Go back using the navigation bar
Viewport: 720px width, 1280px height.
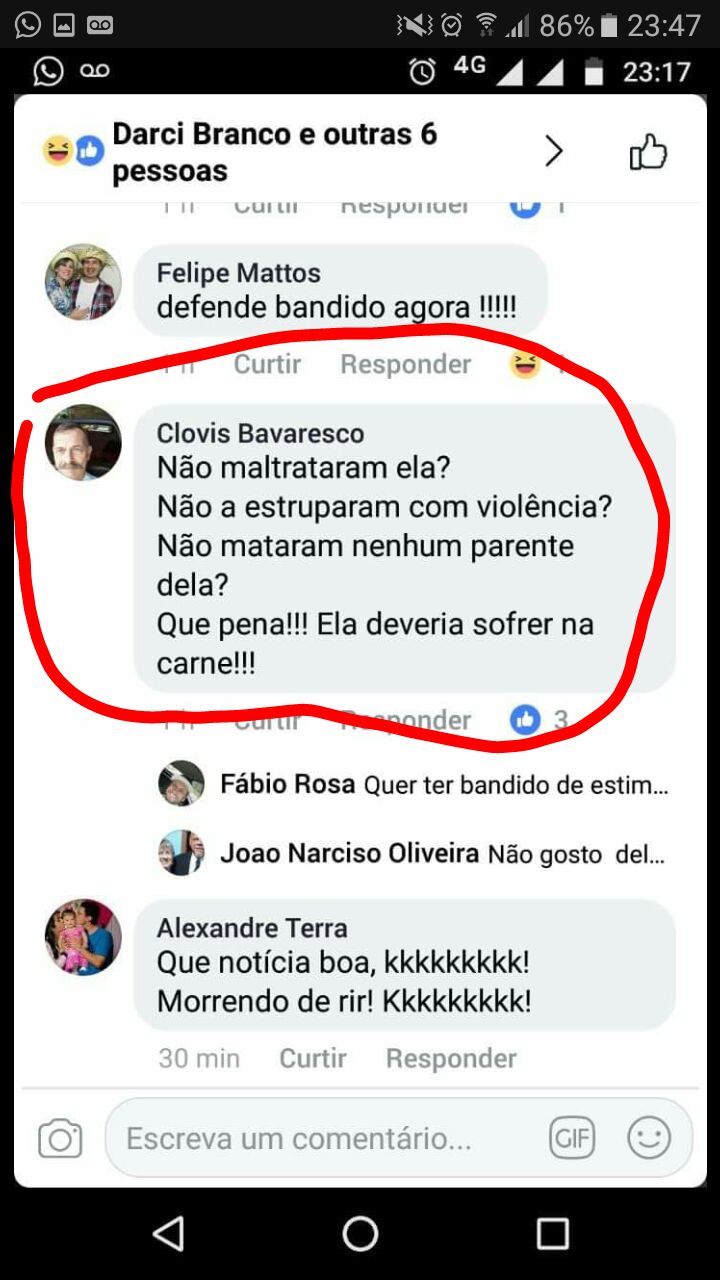(168, 1233)
